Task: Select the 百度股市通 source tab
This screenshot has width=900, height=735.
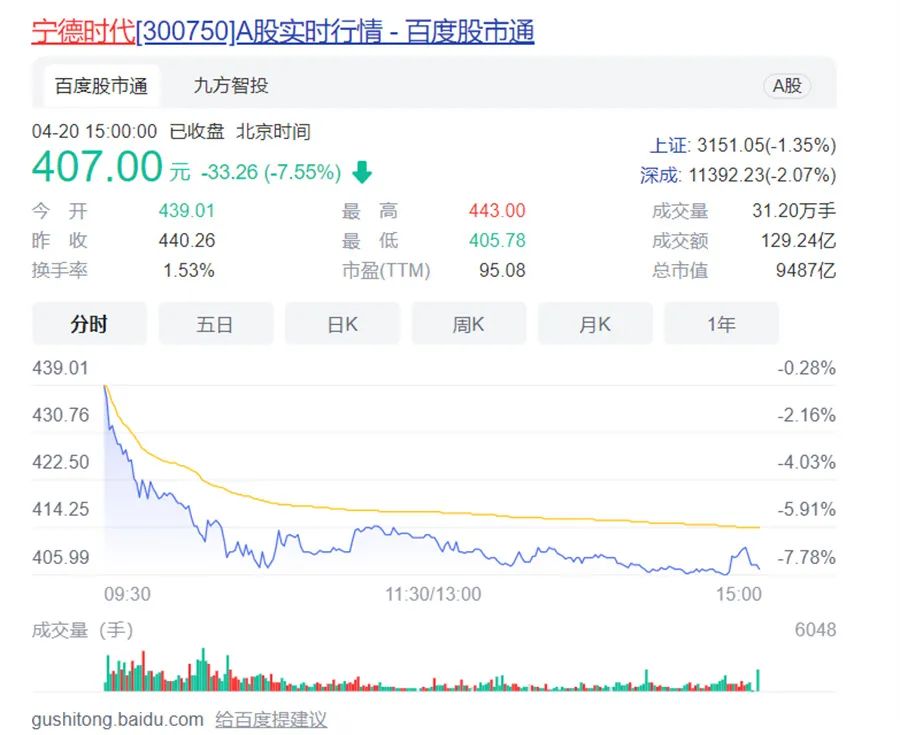Action: pos(101,86)
